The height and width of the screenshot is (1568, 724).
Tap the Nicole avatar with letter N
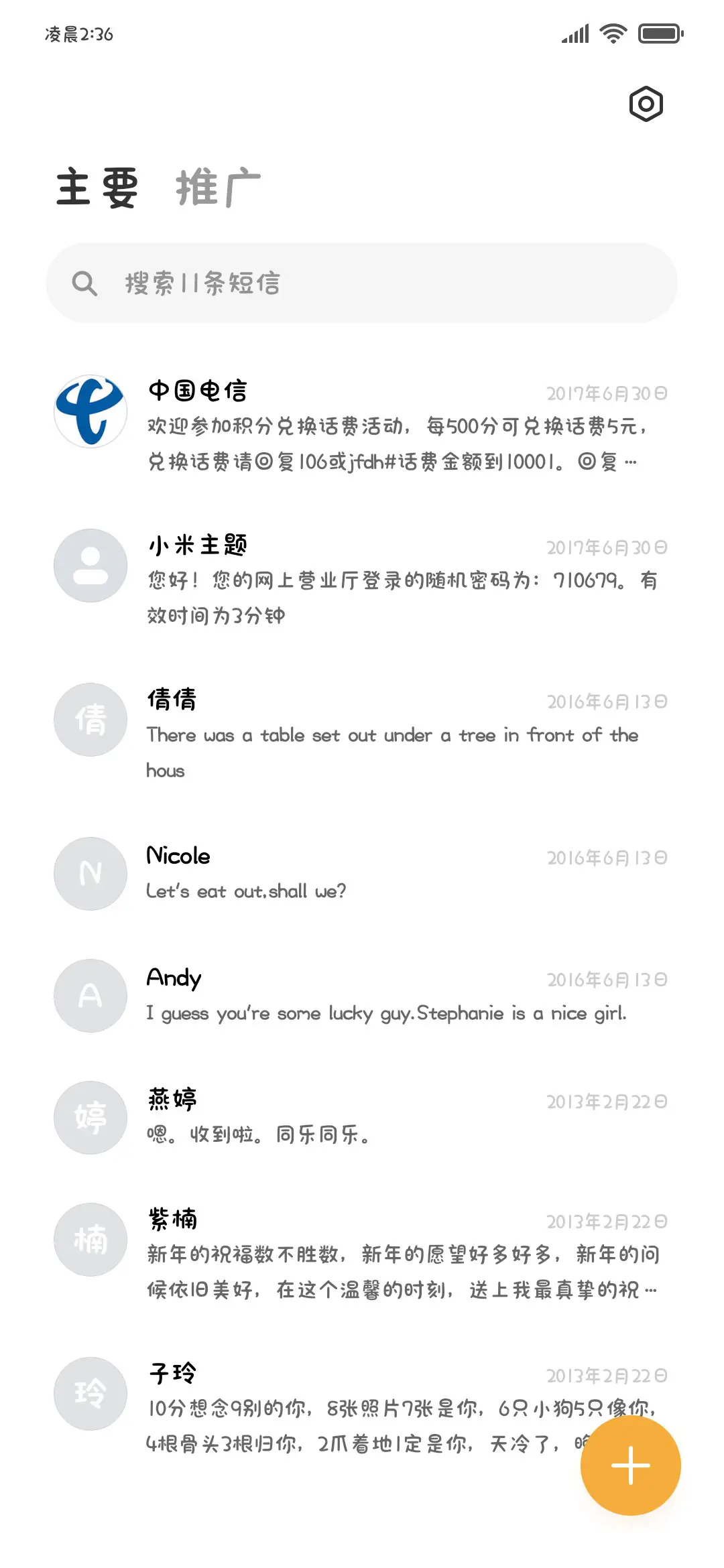tap(90, 874)
